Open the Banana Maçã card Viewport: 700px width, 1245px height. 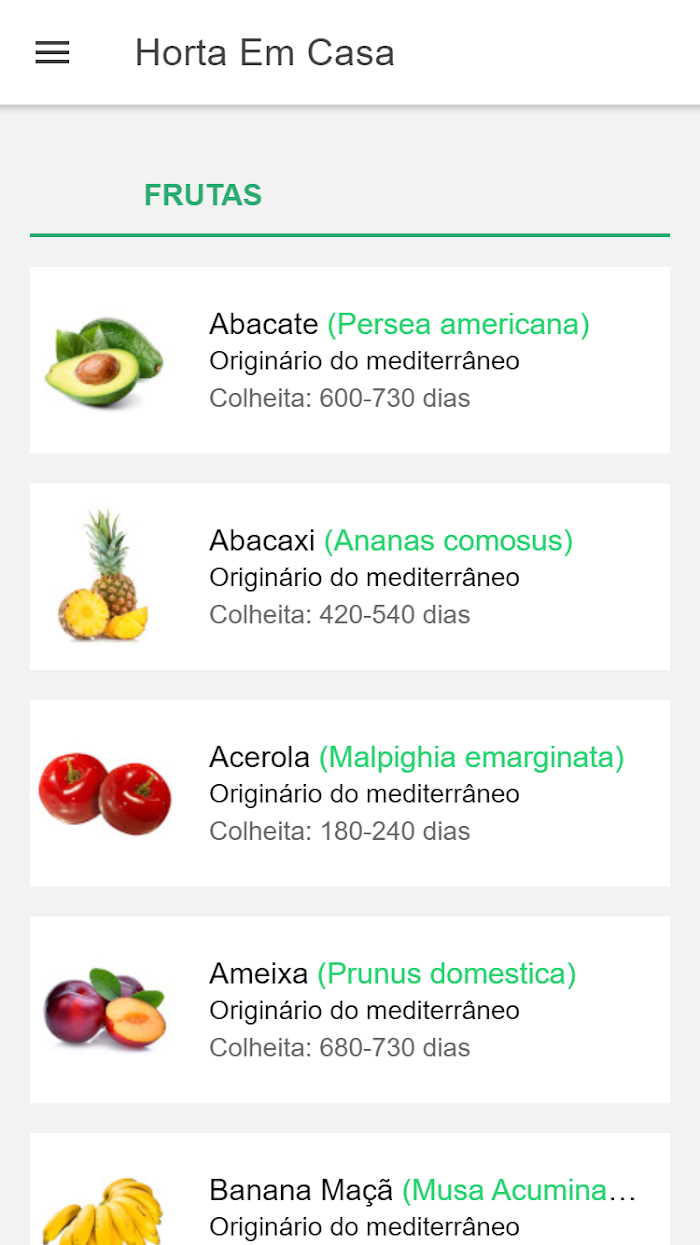(350, 1189)
